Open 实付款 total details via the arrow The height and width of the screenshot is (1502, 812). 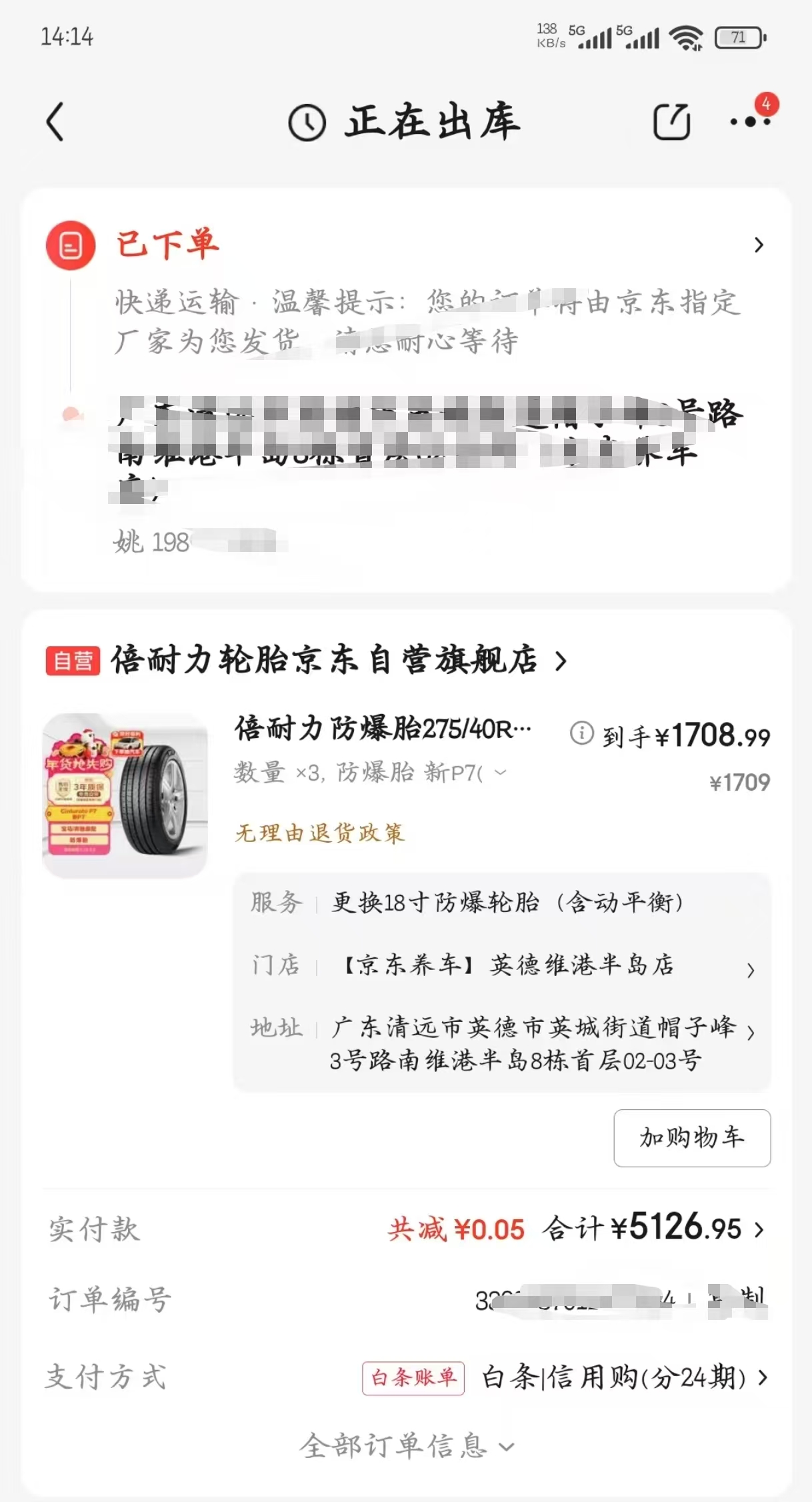757,1230
